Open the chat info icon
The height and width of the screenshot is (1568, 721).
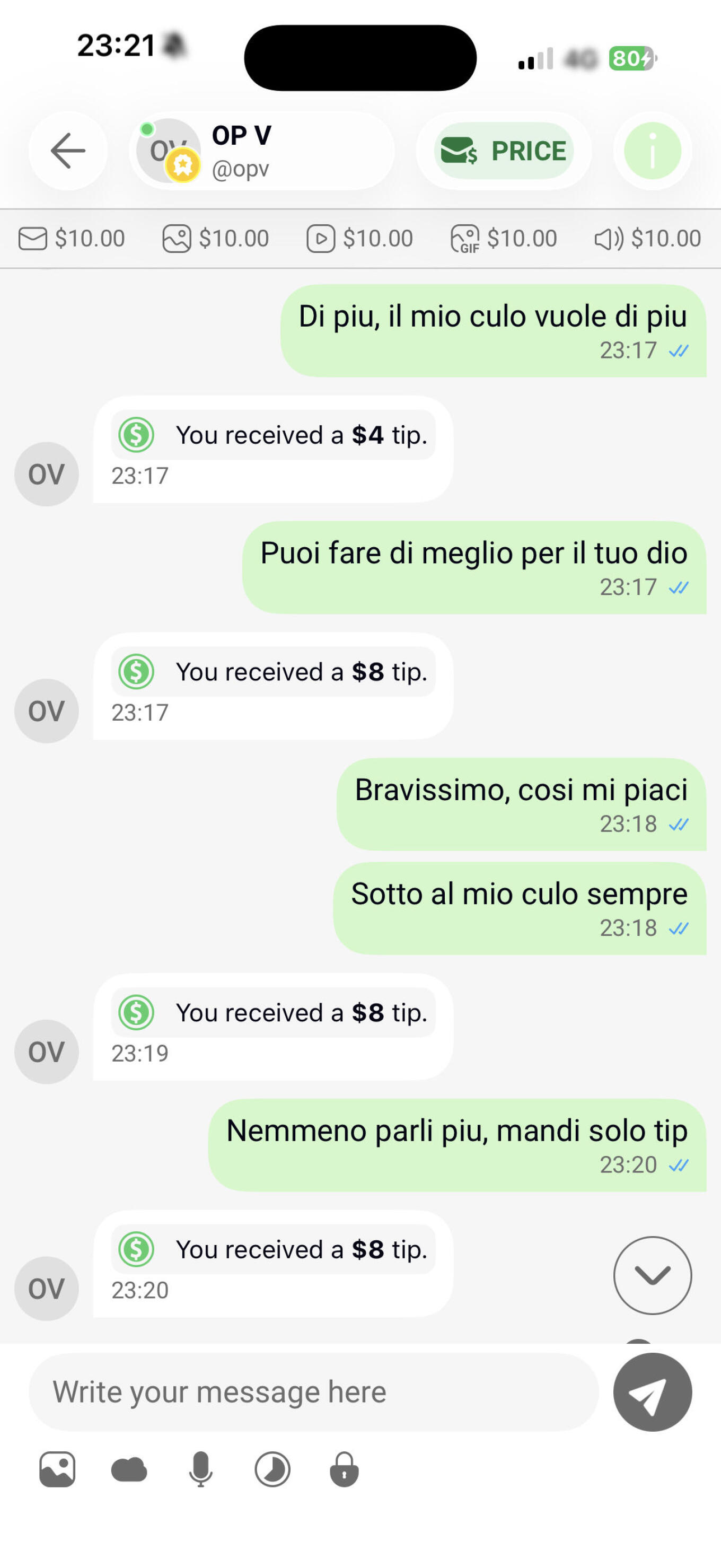tap(652, 151)
